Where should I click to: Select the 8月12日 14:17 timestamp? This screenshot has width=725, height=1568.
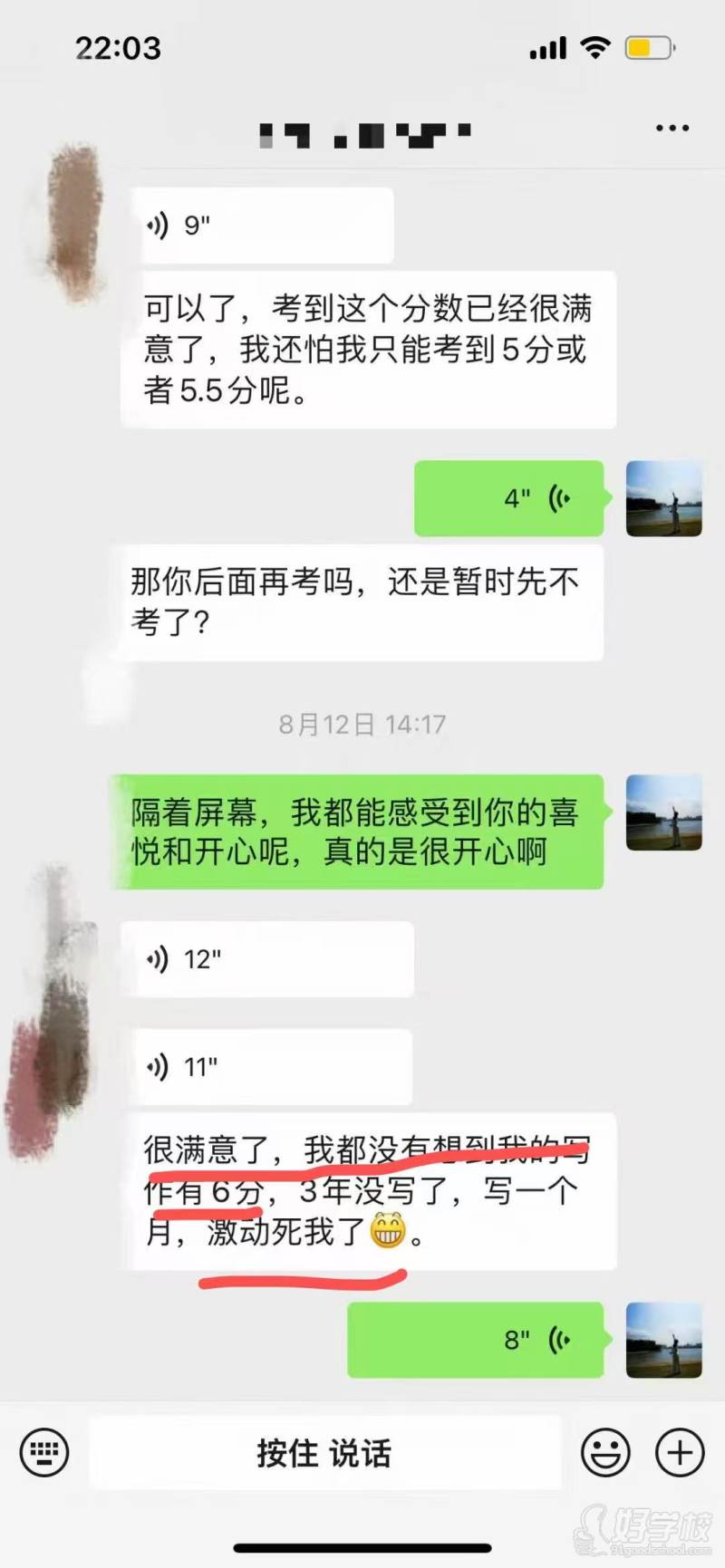point(362,723)
